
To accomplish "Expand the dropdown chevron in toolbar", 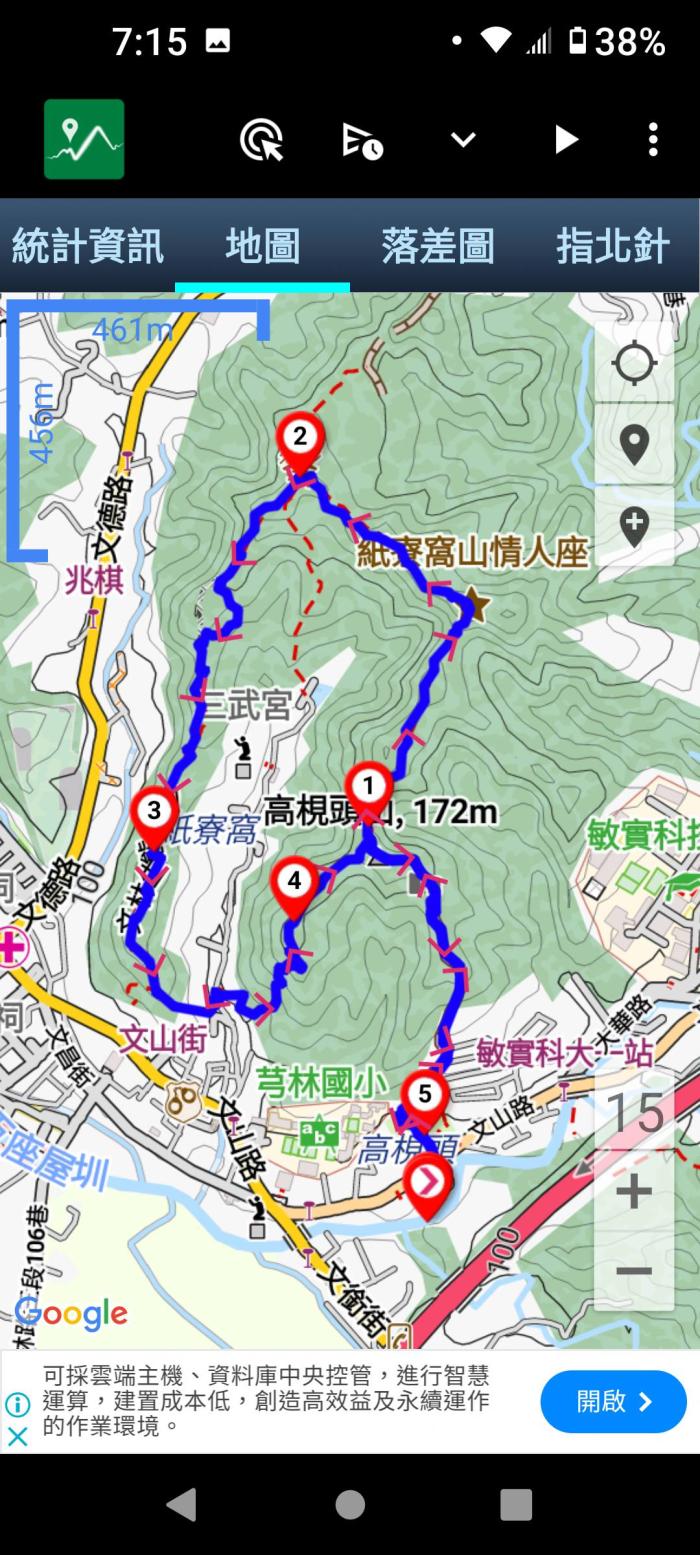I will (x=463, y=140).
